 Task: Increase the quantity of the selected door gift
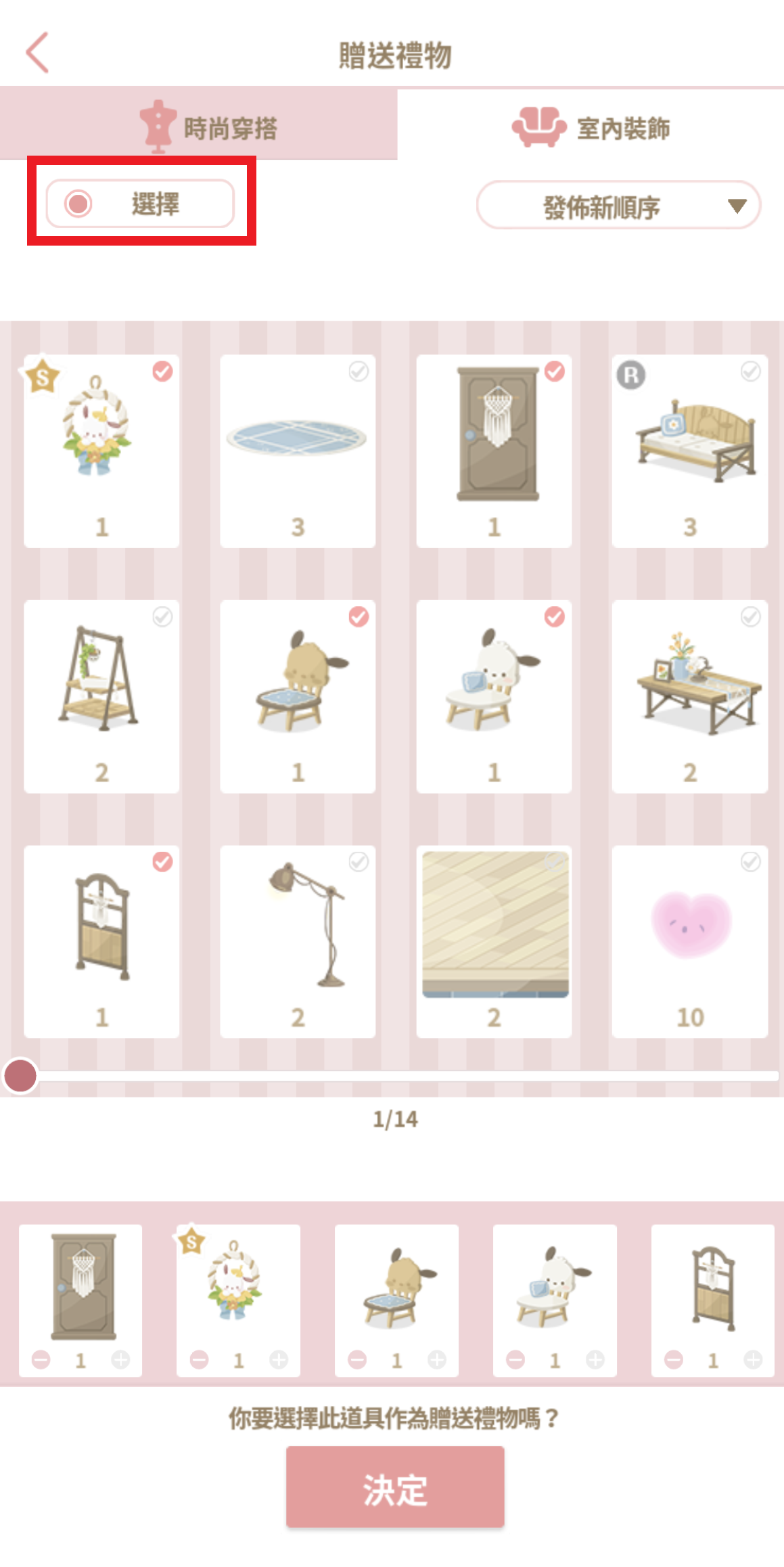[x=121, y=1359]
